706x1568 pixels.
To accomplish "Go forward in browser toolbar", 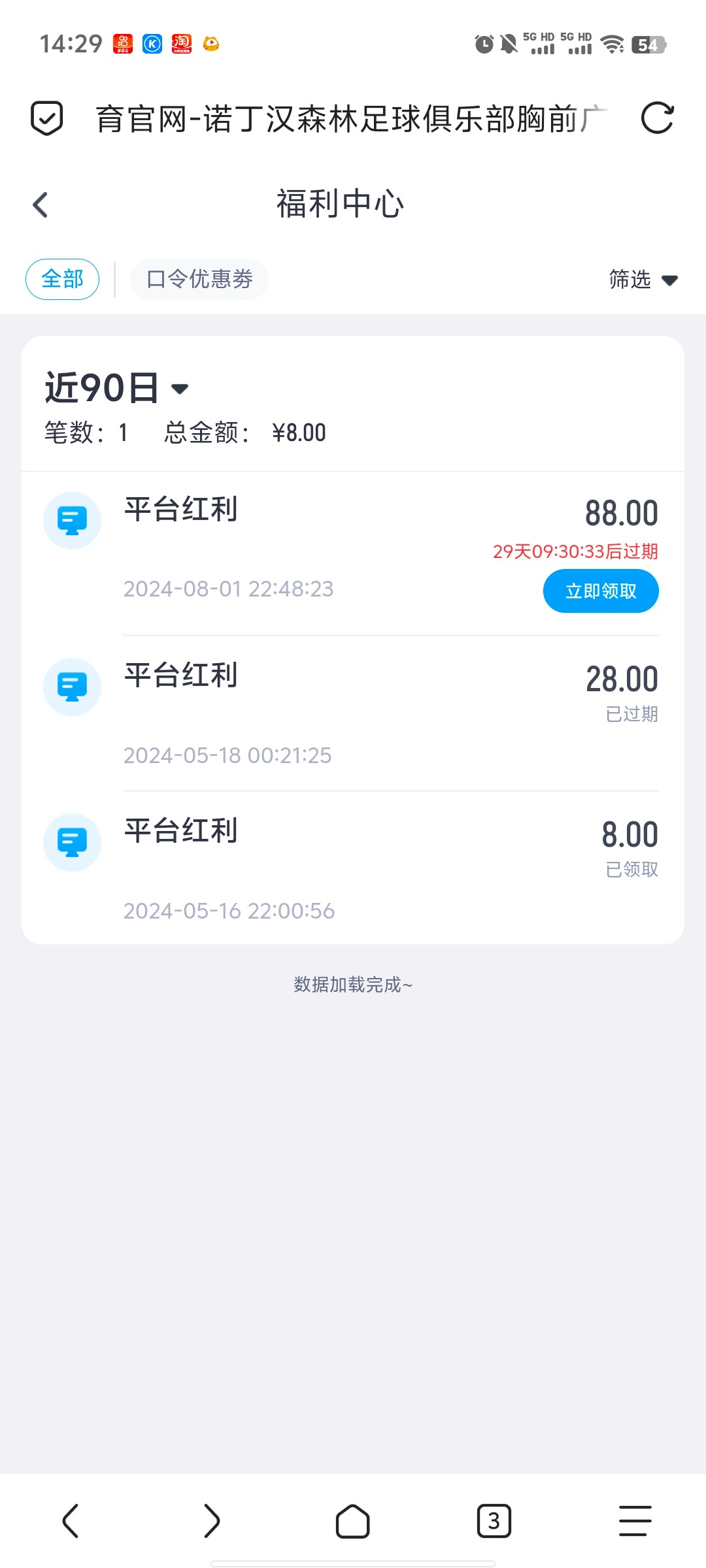I will point(212,1521).
